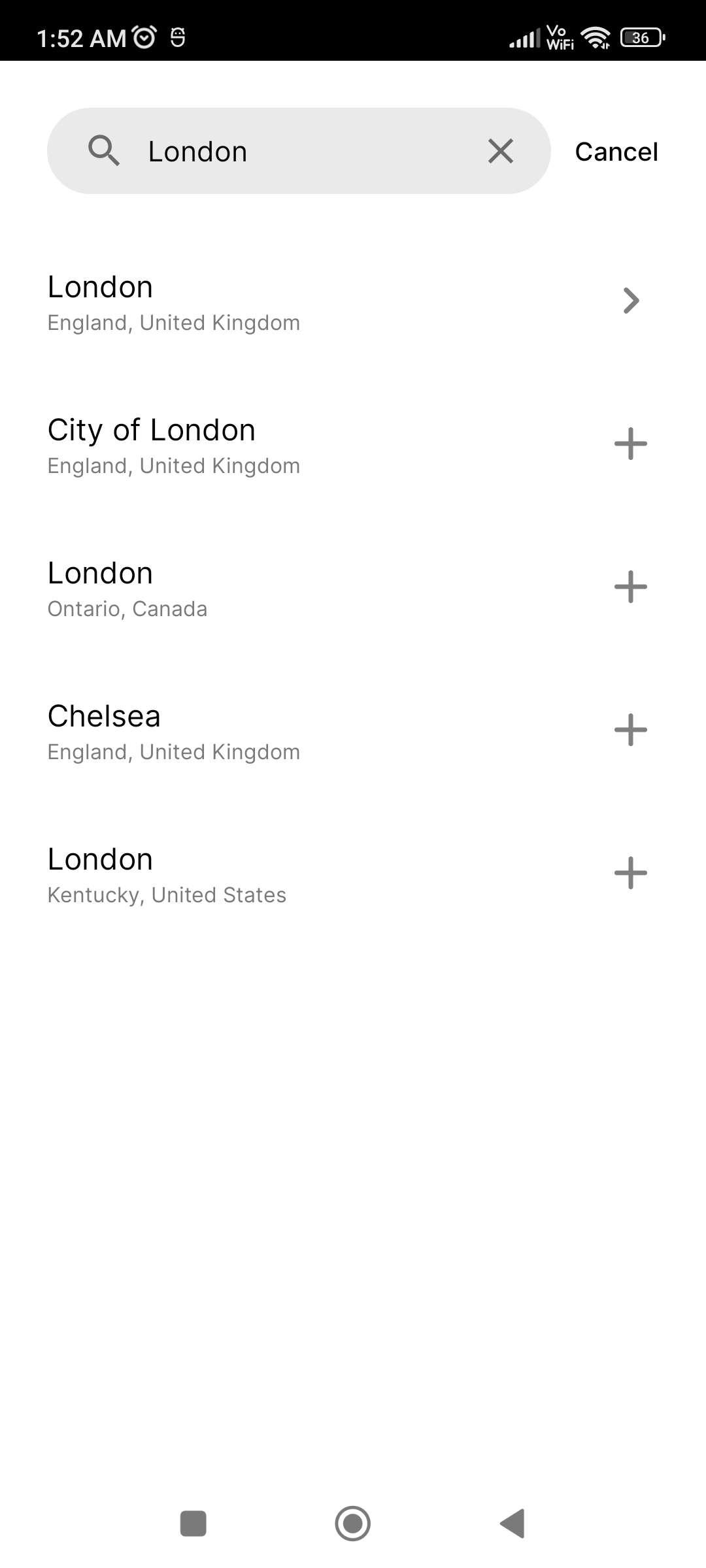Image resolution: width=706 pixels, height=1568 pixels.
Task: Clear the London search text
Action: coord(501,152)
